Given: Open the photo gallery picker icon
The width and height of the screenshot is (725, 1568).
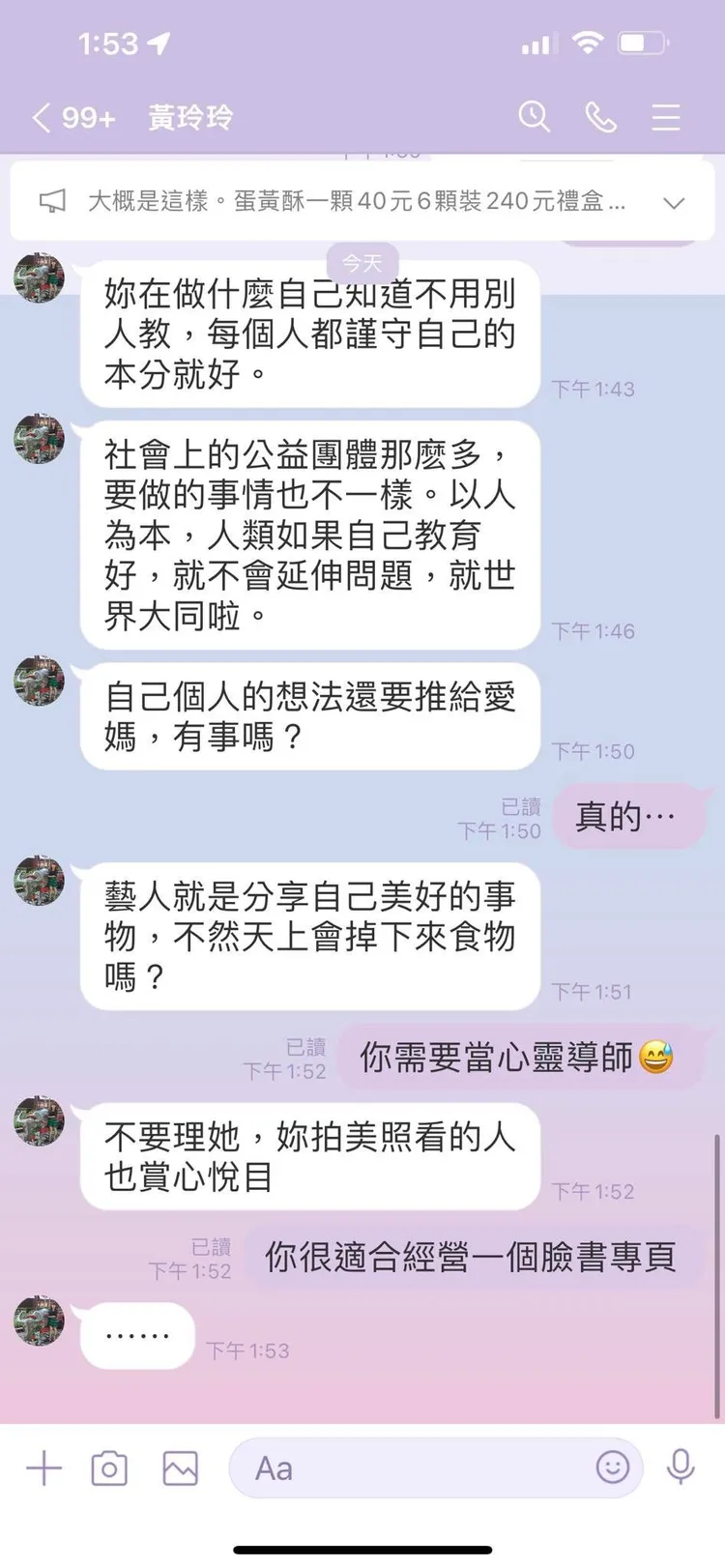Looking at the screenshot, I should click(x=180, y=1467).
